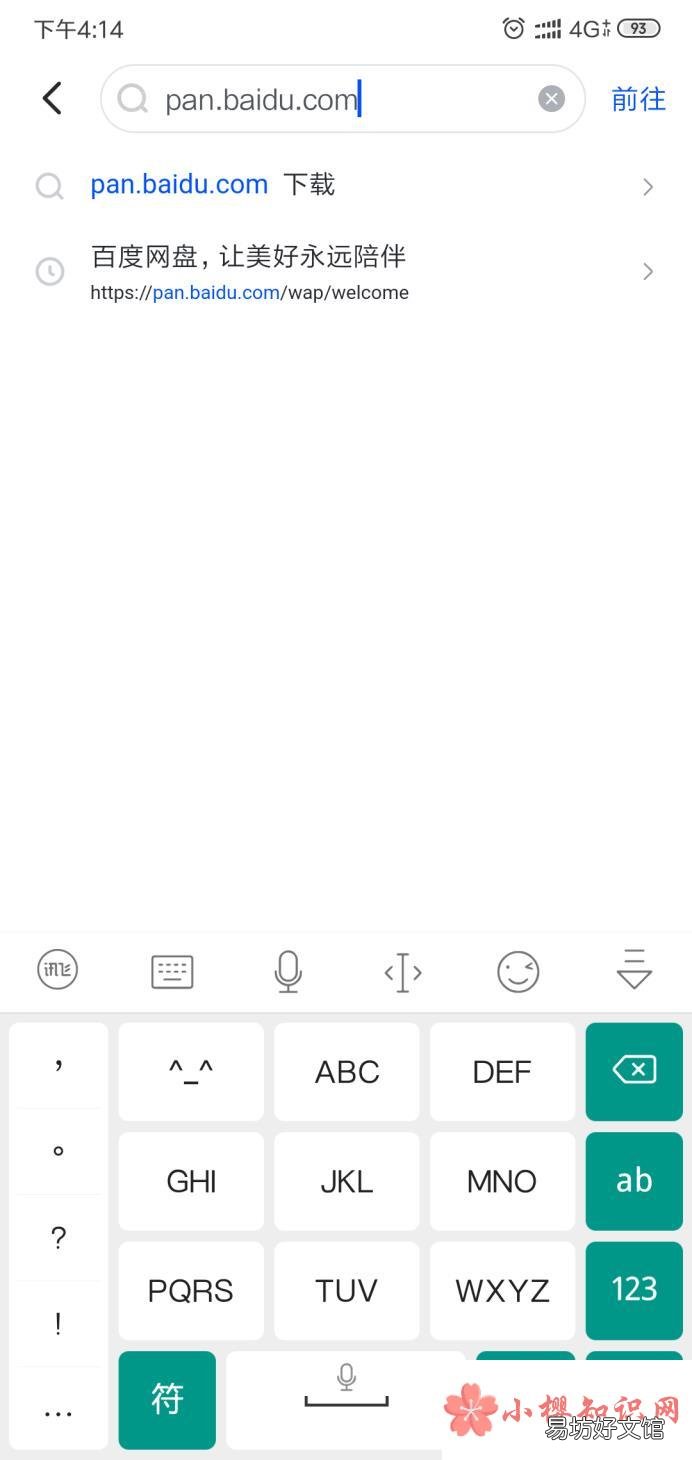The image size is (692, 1460).
Task: Clear the address bar text
Action: click(x=551, y=98)
